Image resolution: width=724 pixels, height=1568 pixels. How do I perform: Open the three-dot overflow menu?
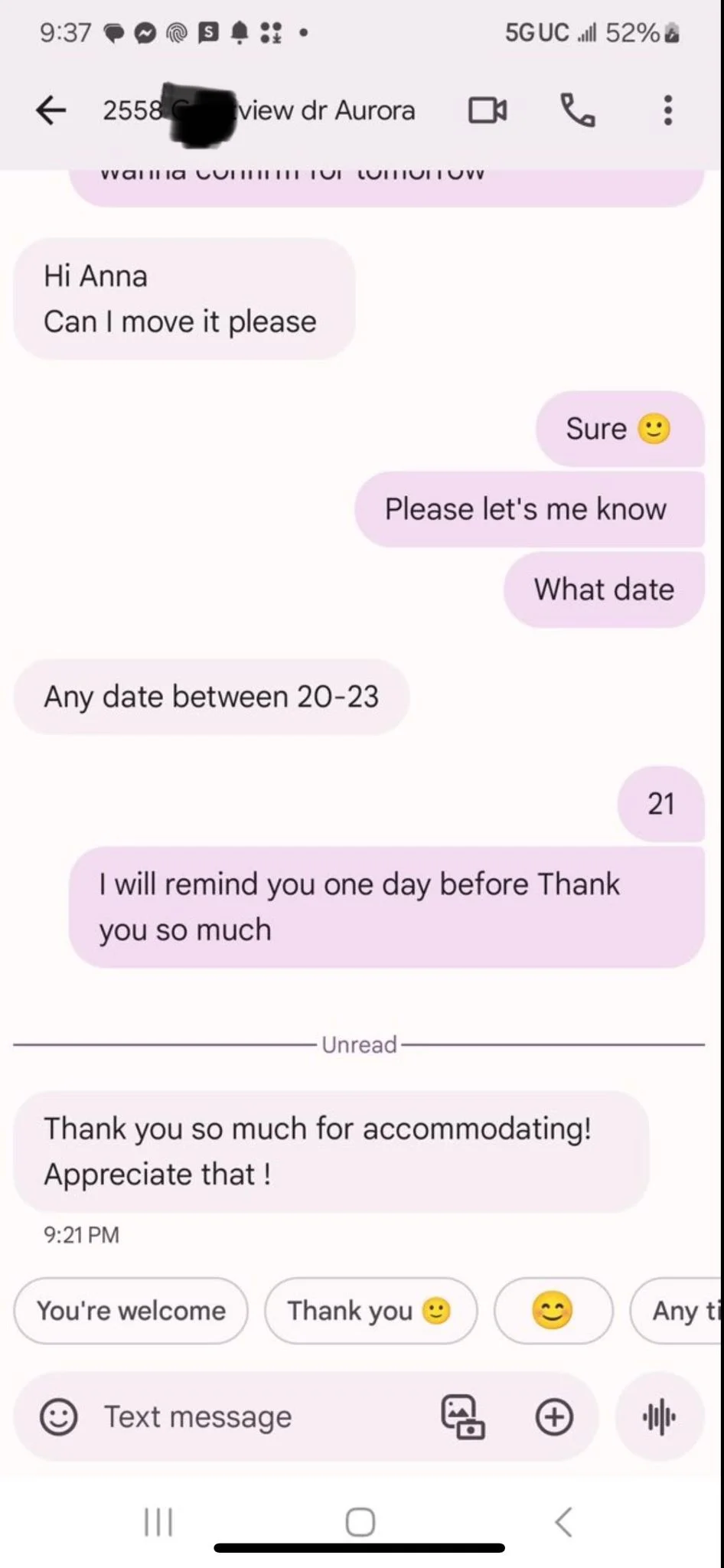[667, 110]
